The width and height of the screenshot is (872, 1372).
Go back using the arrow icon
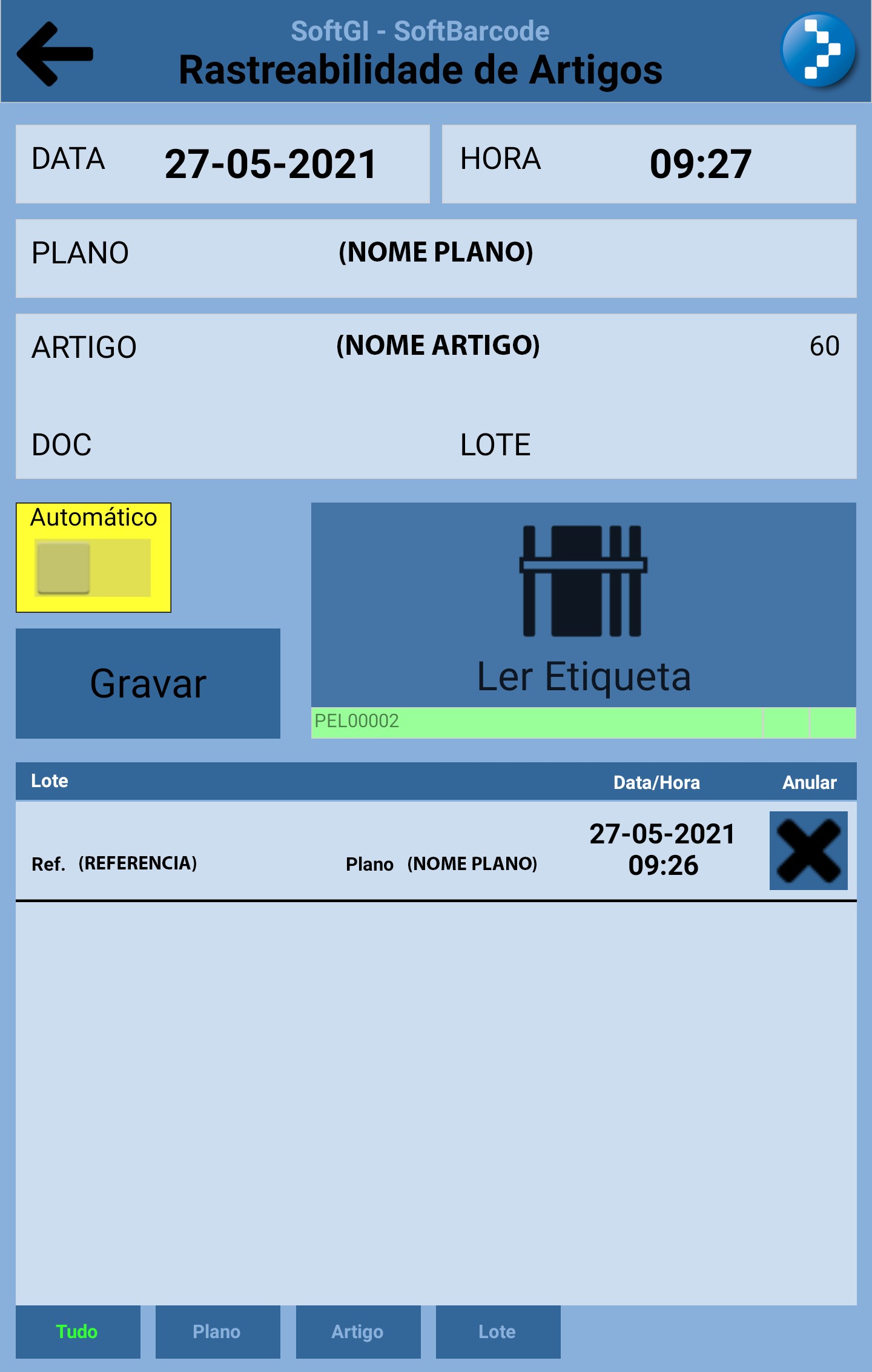(54, 54)
